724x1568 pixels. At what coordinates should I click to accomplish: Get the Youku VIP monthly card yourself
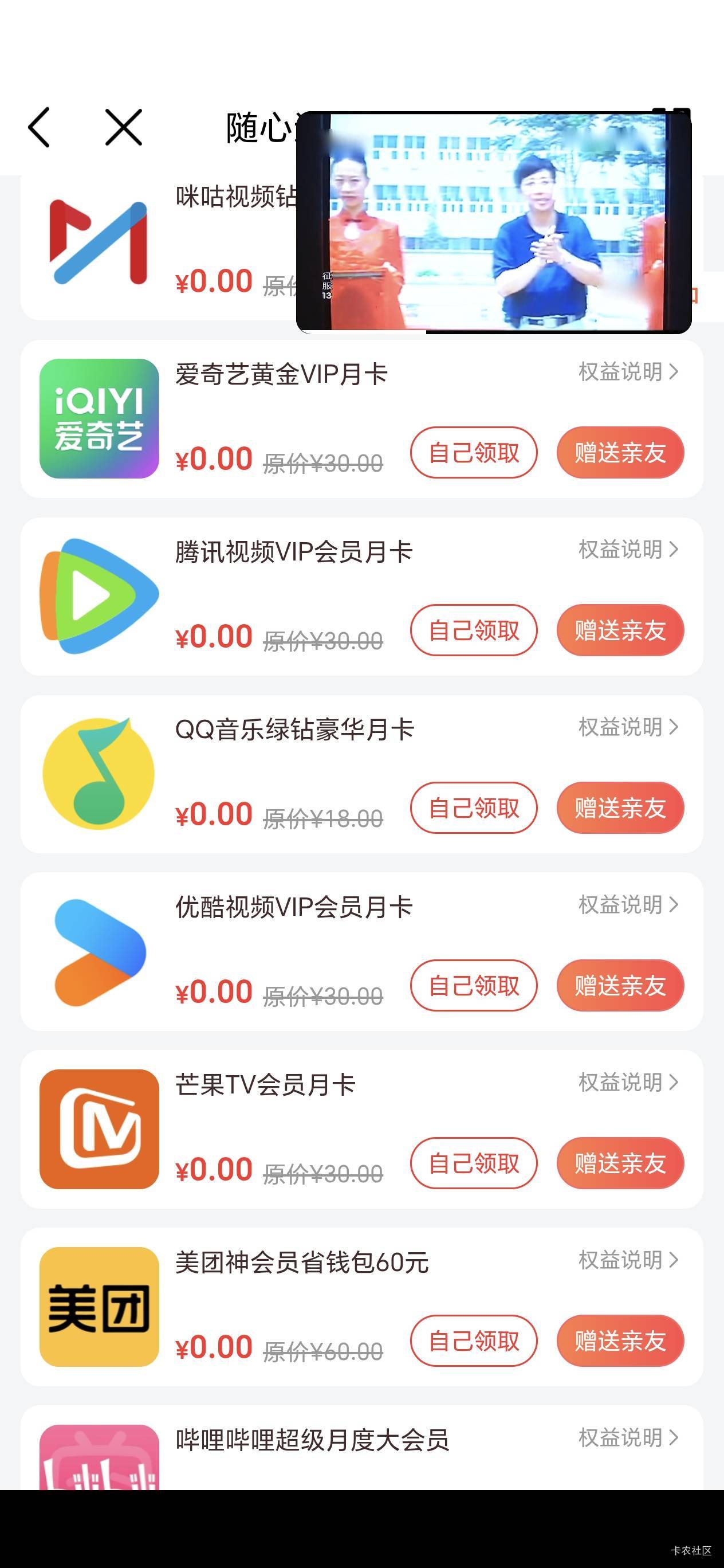click(473, 986)
